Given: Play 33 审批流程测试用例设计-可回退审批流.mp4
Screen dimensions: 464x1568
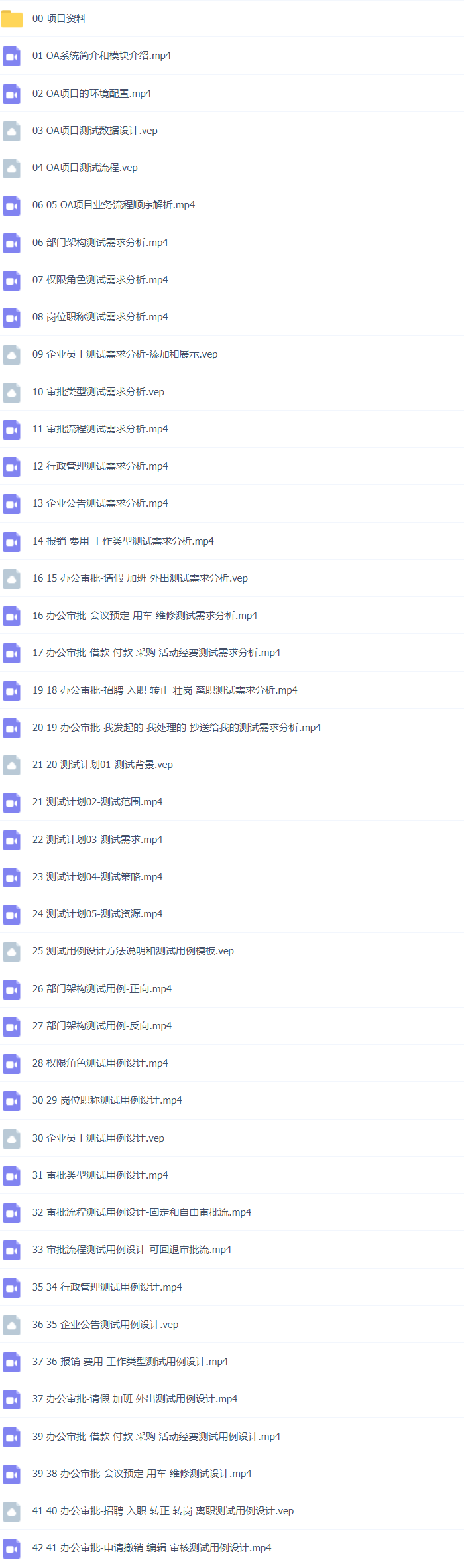Looking at the screenshot, I should pyautogui.click(x=132, y=1250).
